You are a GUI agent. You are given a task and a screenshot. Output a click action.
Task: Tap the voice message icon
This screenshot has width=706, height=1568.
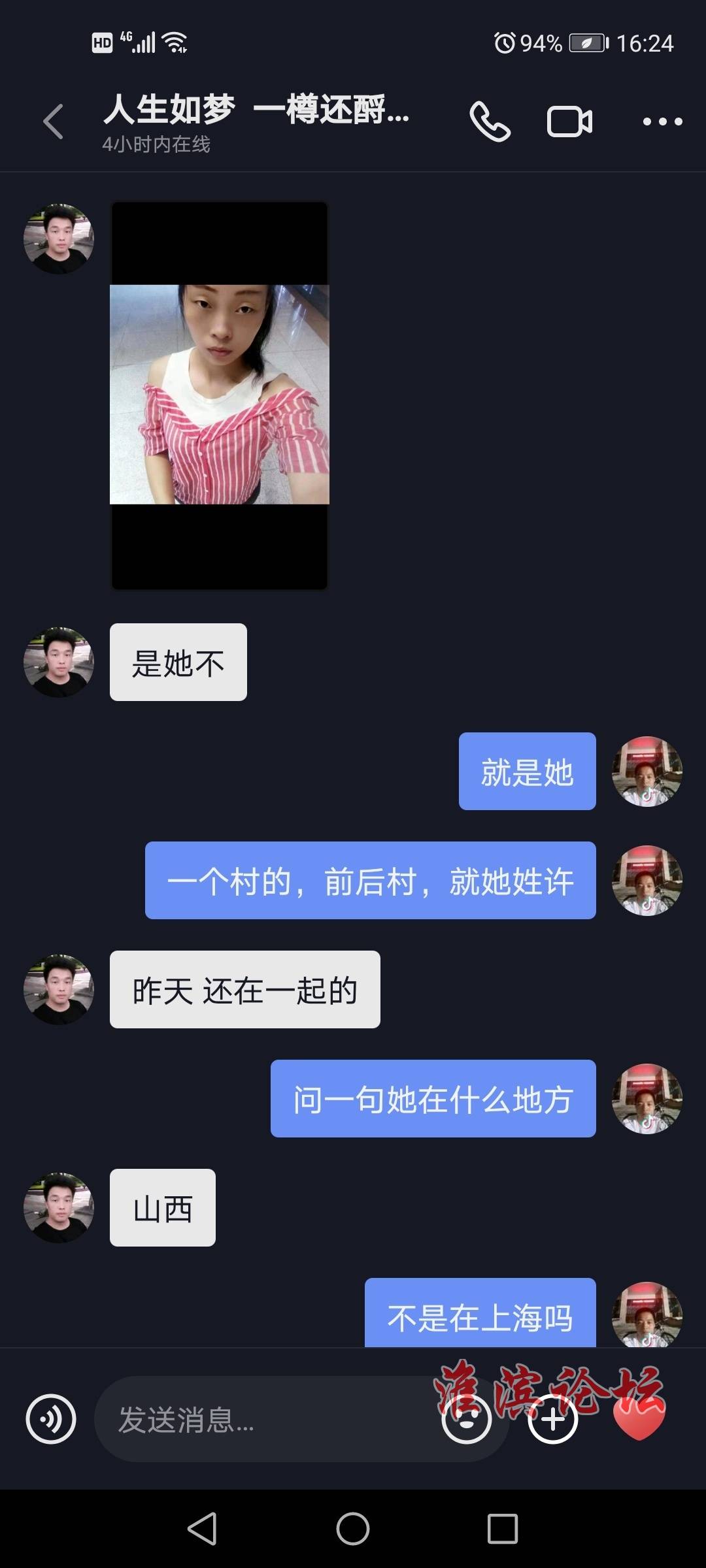tap(51, 1419)
